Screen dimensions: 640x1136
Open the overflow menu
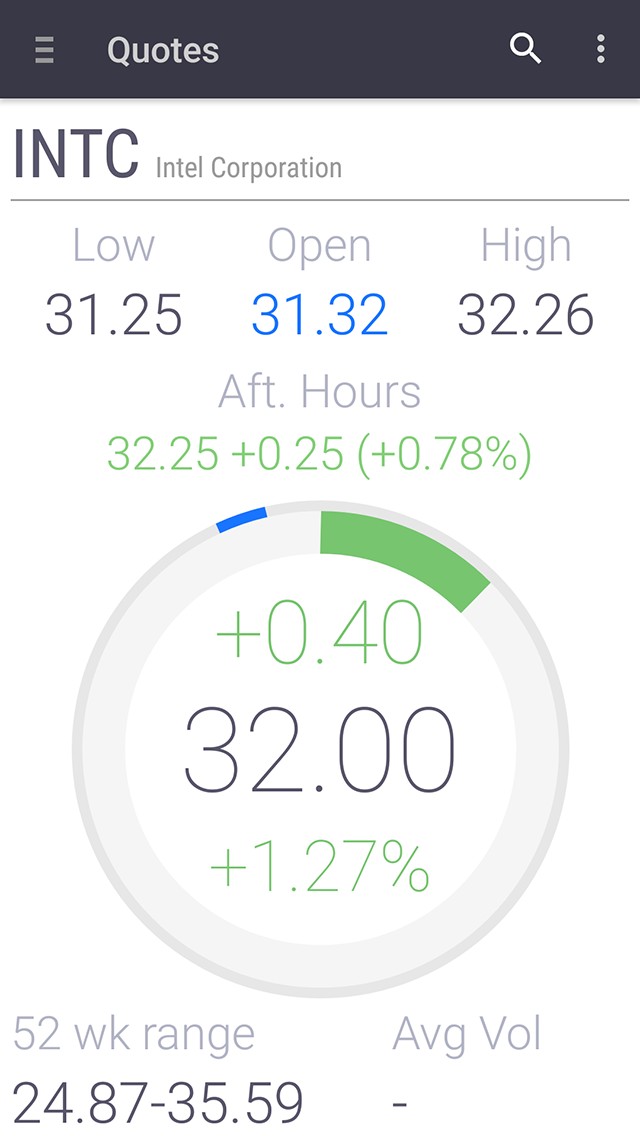point(600,49)
